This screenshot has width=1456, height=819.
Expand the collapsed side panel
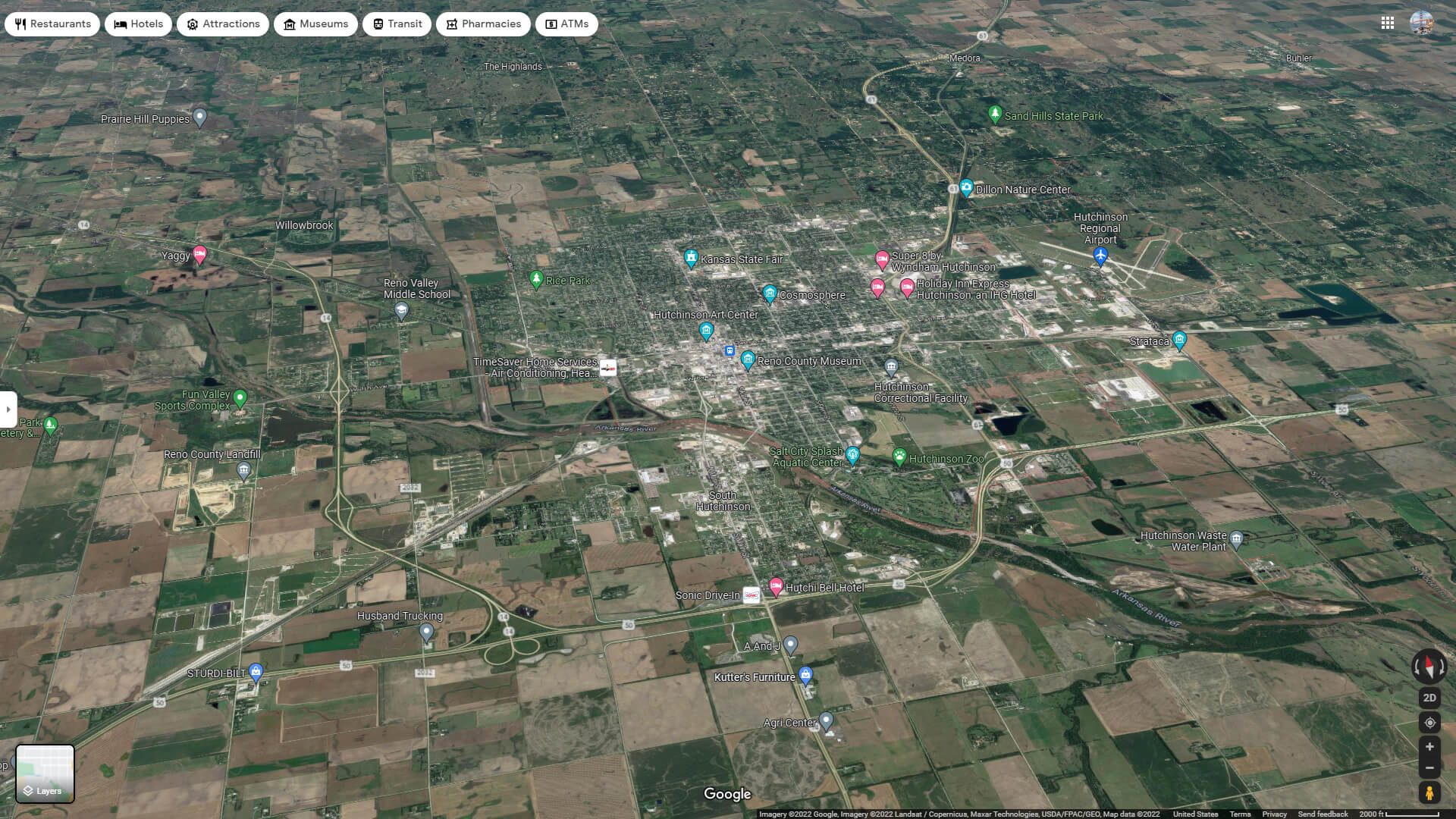point(8,409)
